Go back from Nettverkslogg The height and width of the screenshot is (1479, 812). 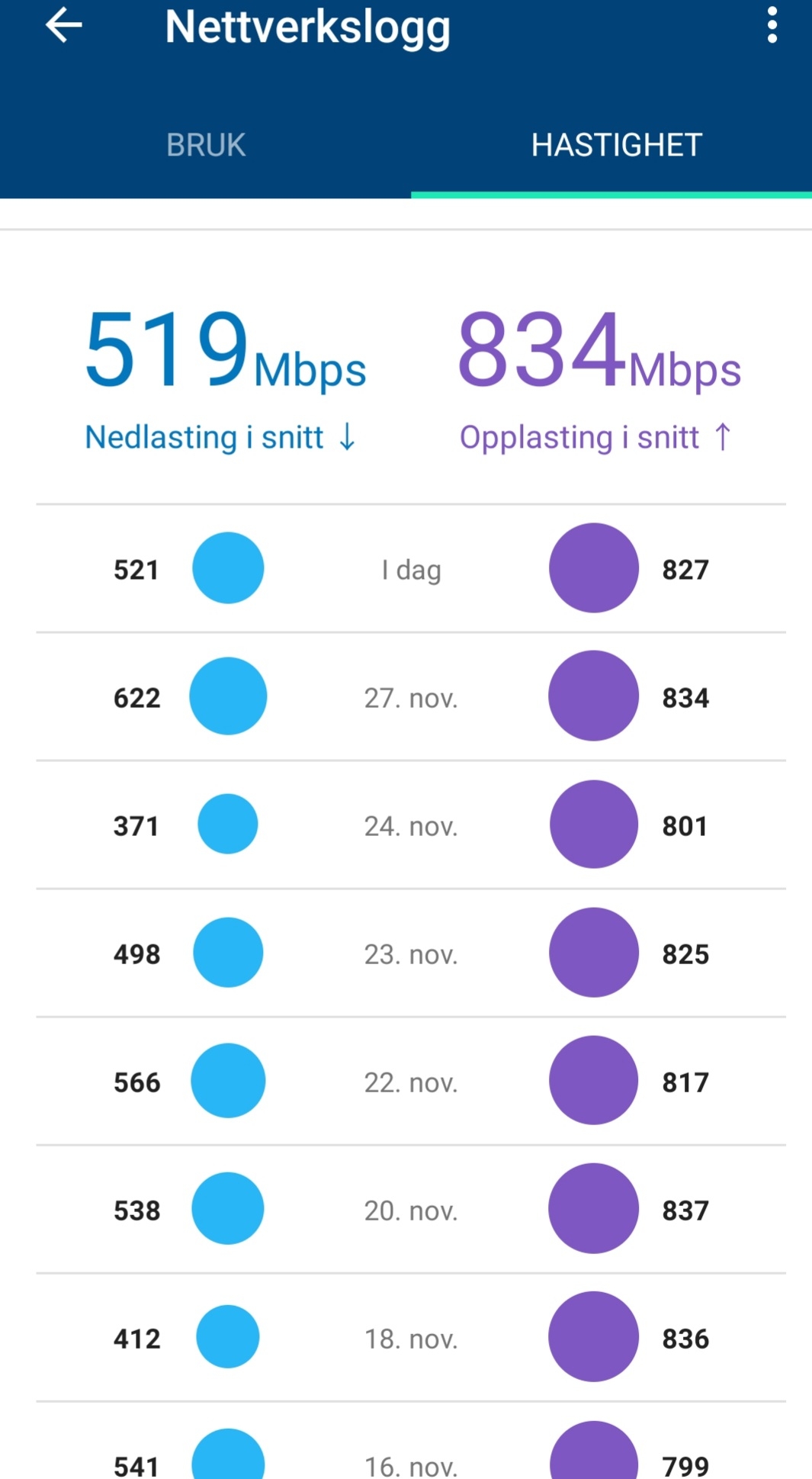[x=64, y=25]
